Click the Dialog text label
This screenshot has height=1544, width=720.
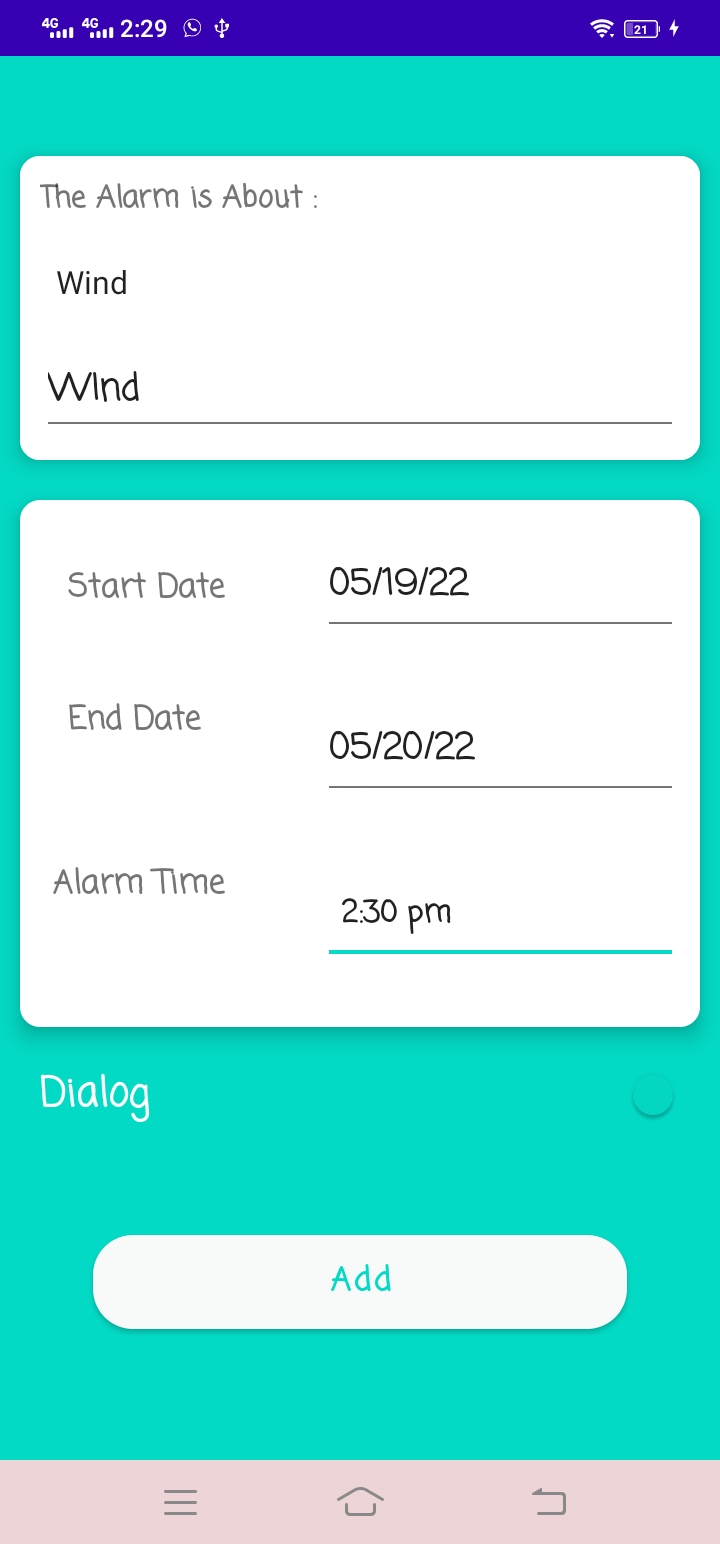click(x=94, y=1093)
